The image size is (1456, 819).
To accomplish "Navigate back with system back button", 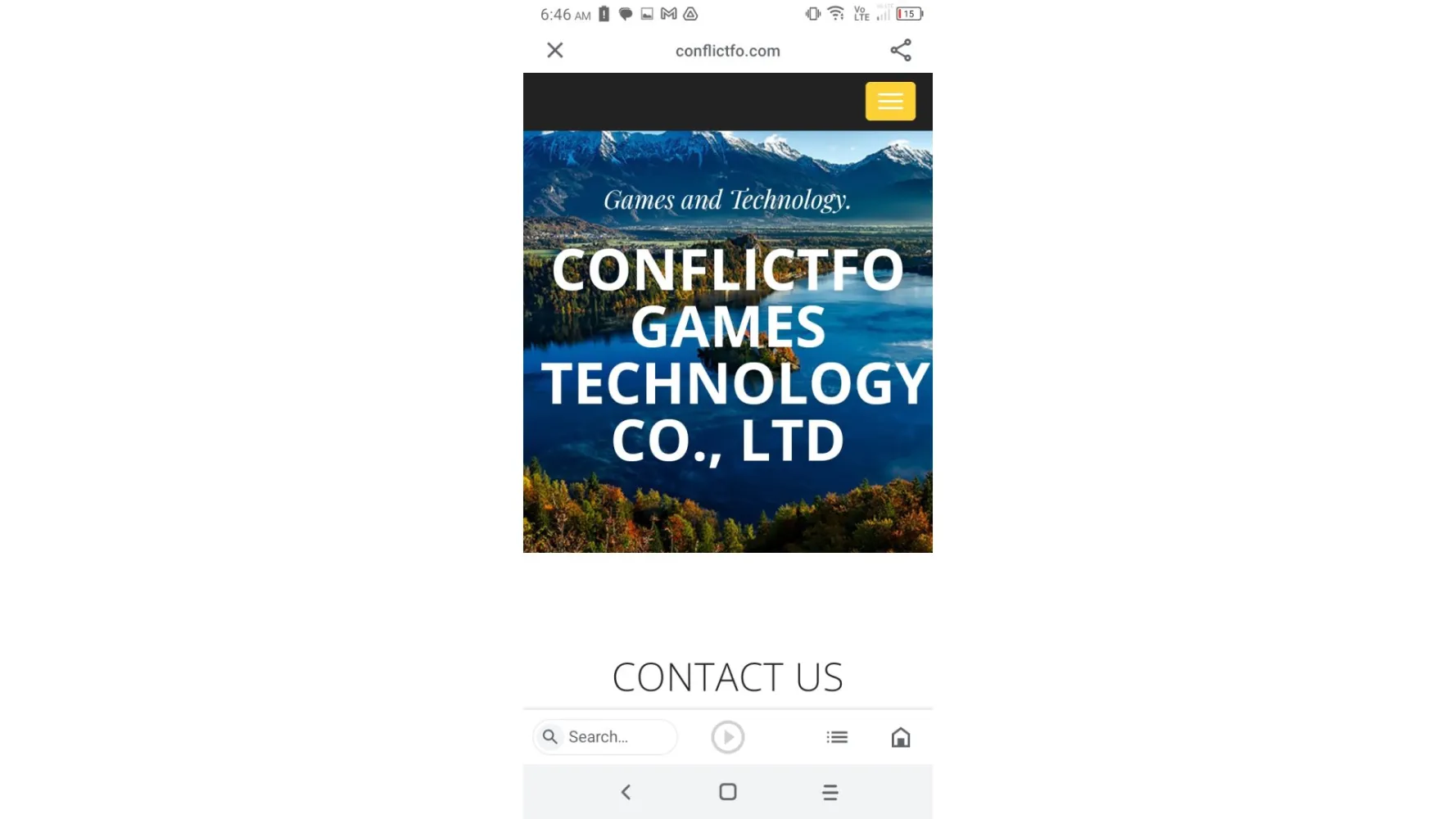I will pos(626,792).
